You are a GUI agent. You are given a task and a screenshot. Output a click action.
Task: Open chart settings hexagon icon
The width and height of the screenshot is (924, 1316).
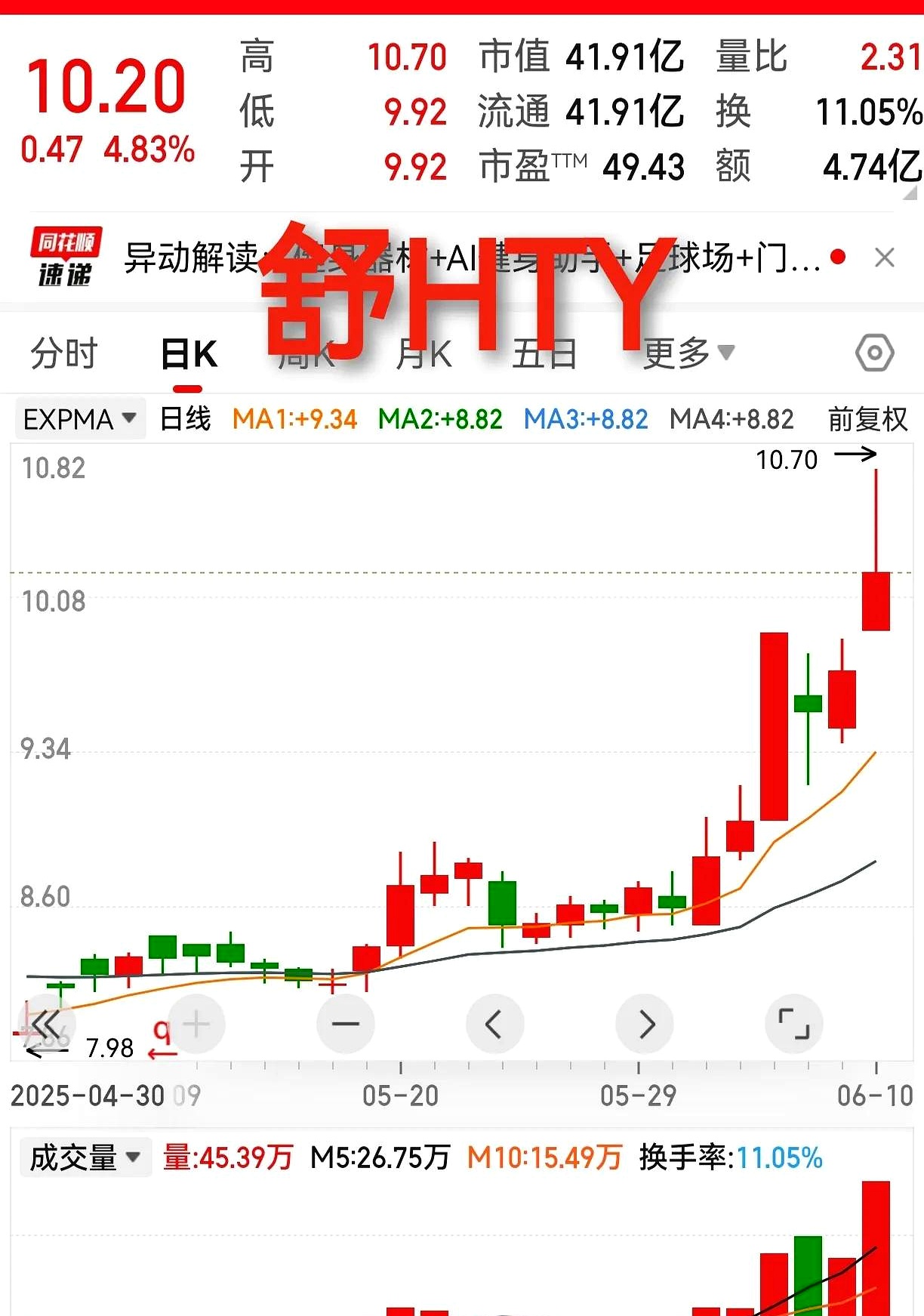pos(874,353)
